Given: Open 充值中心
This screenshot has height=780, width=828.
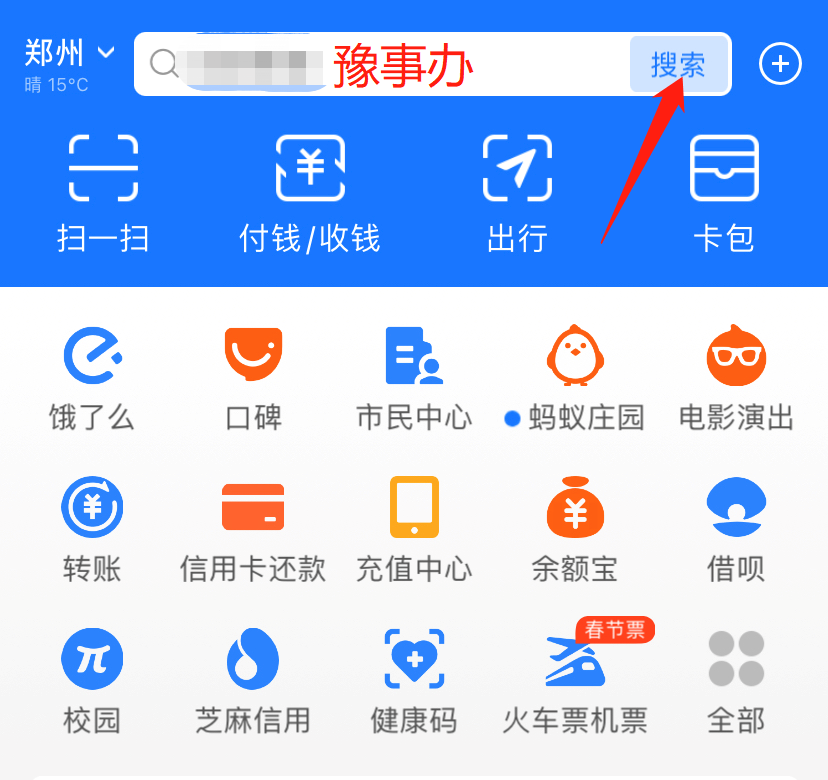Looking at the screenshot, I should 414,530.
